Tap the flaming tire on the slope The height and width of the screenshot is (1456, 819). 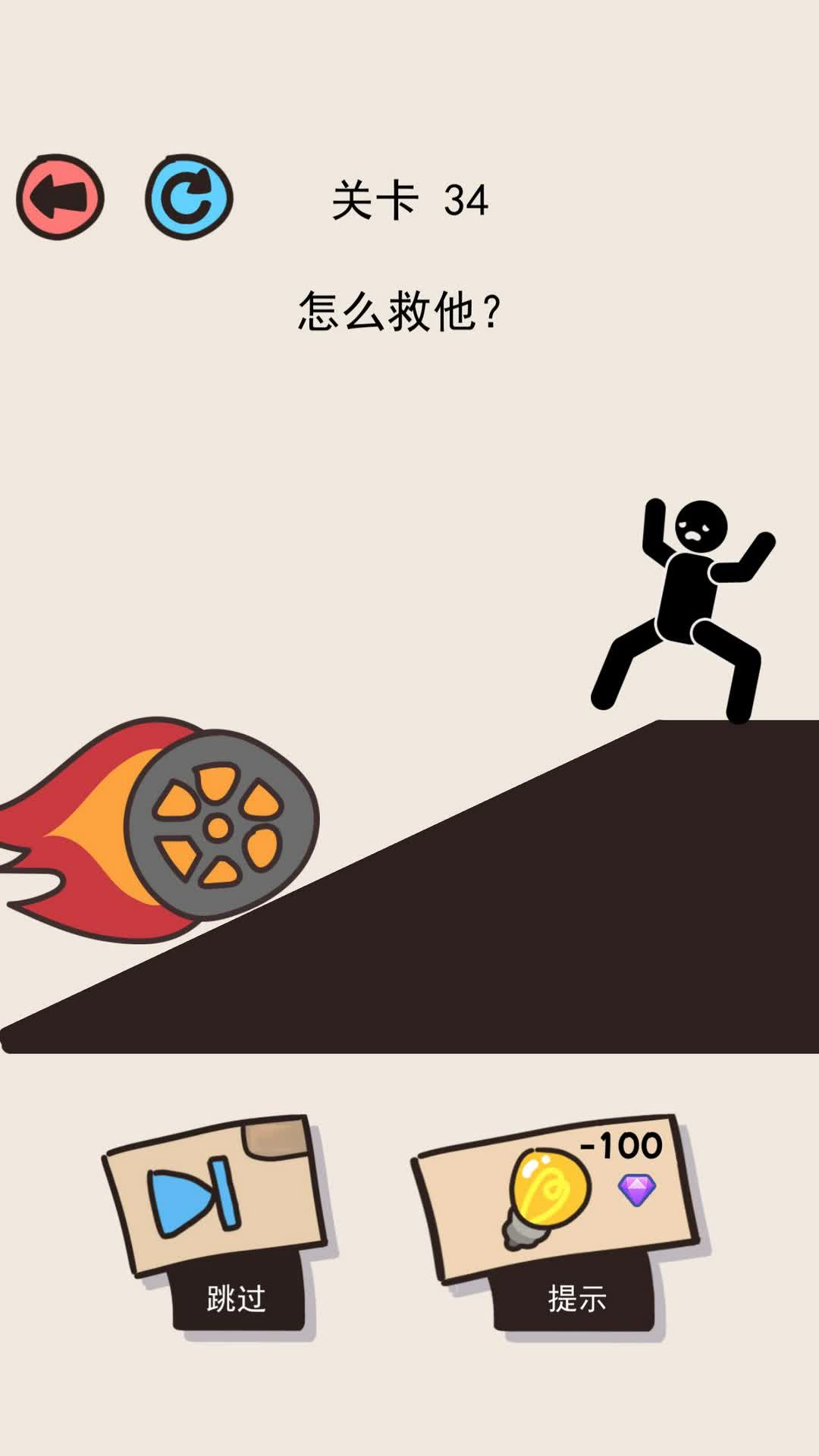(220, 825)
